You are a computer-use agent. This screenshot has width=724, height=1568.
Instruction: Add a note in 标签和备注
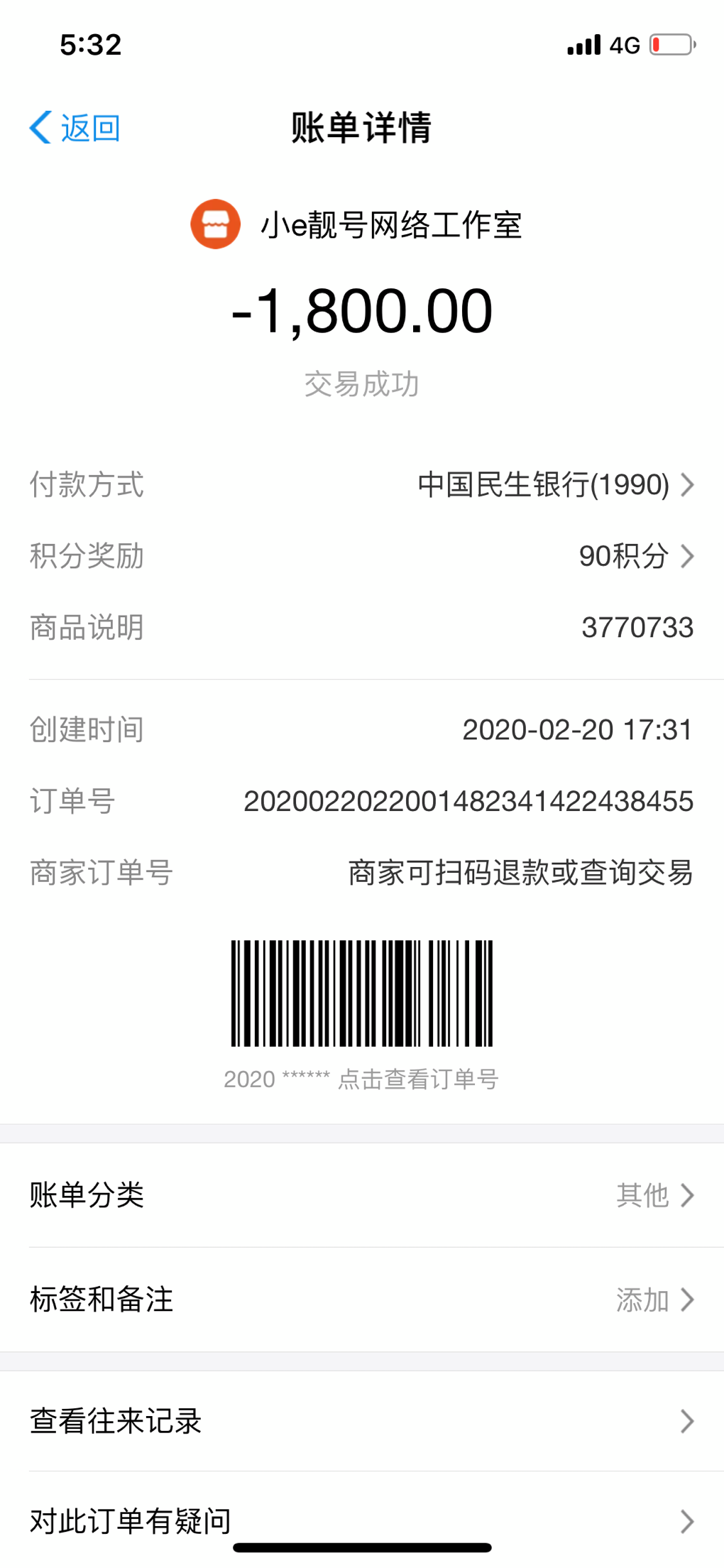[x=362, y=1300]
